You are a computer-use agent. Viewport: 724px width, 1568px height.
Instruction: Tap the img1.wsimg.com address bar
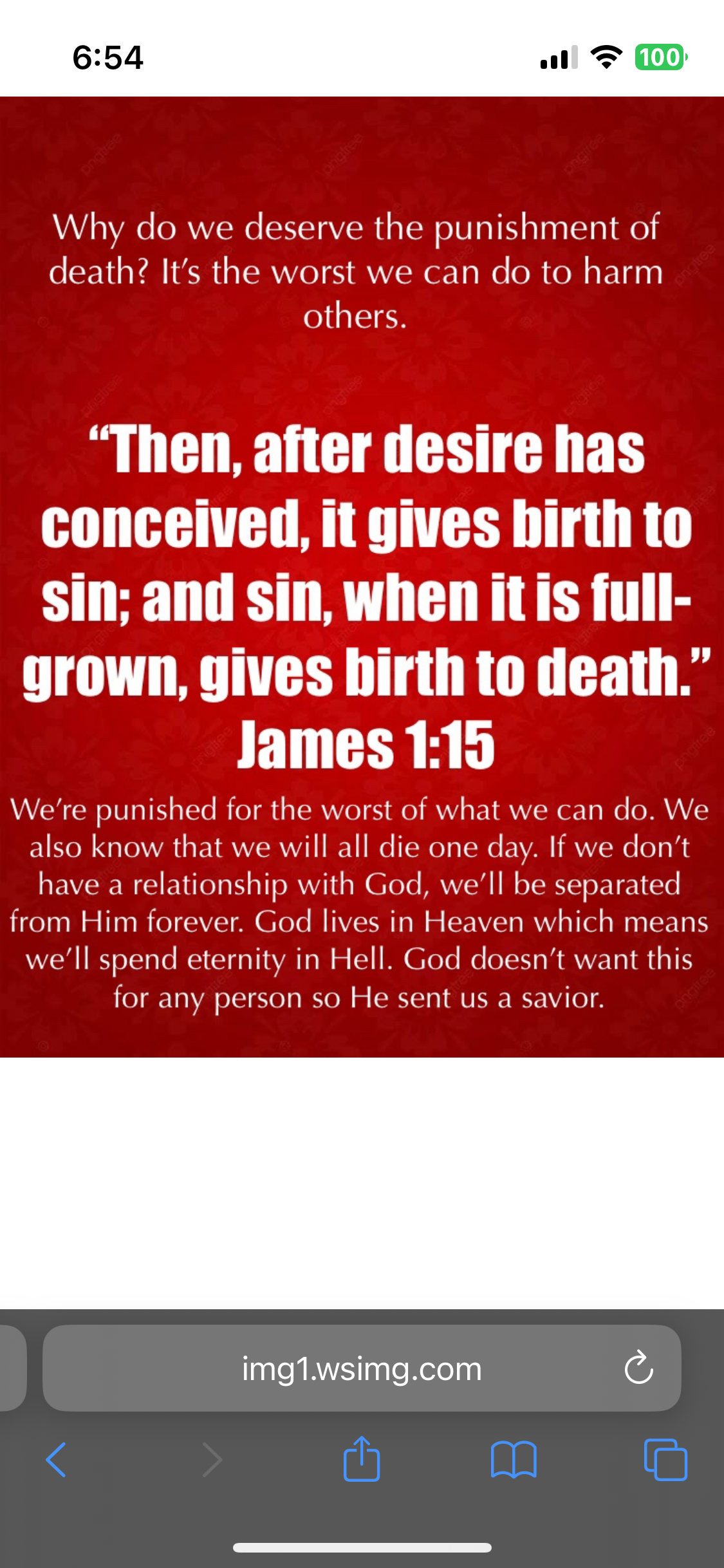[361, 1368]
